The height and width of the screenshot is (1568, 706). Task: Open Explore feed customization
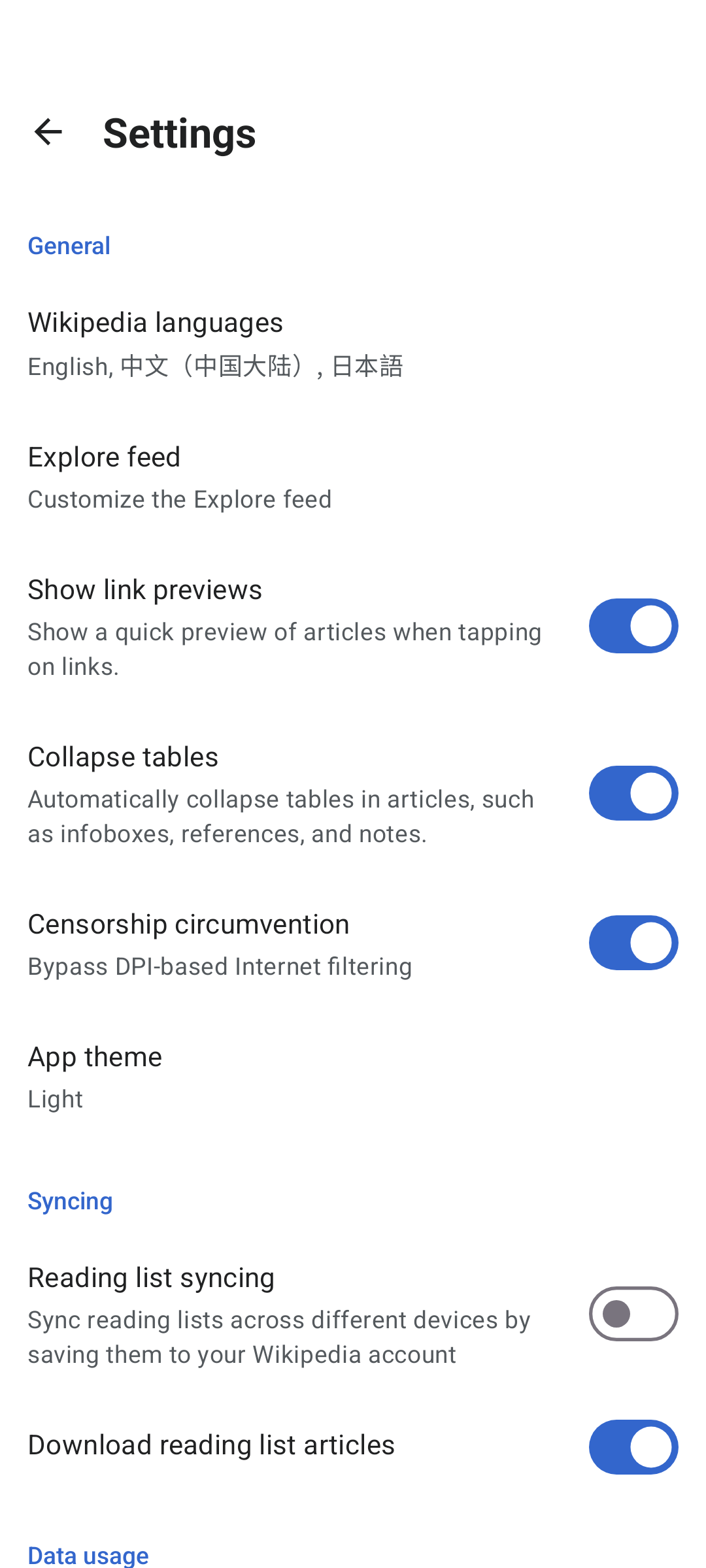point(180,477)
